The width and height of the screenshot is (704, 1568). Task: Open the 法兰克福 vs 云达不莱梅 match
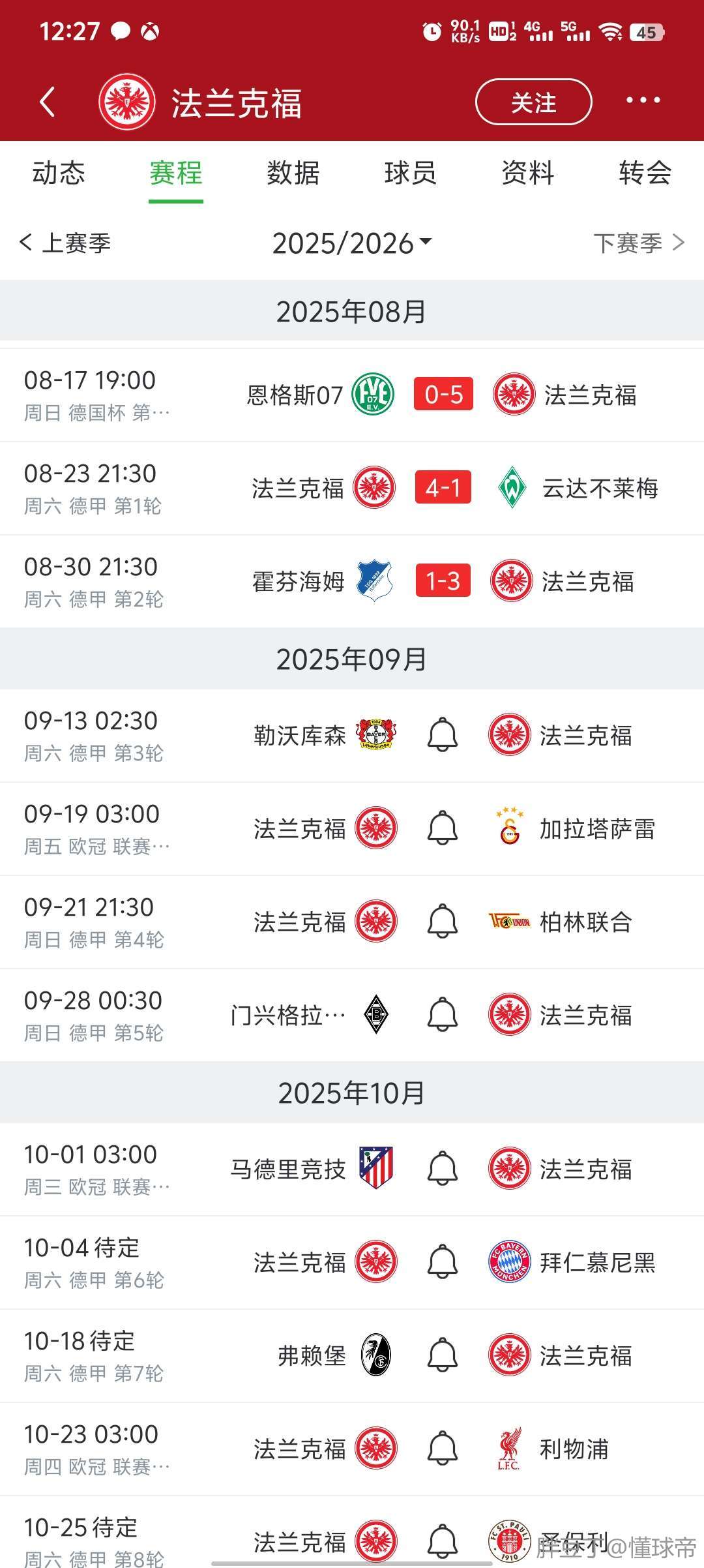pyautogui.click(x=352, y=489)
